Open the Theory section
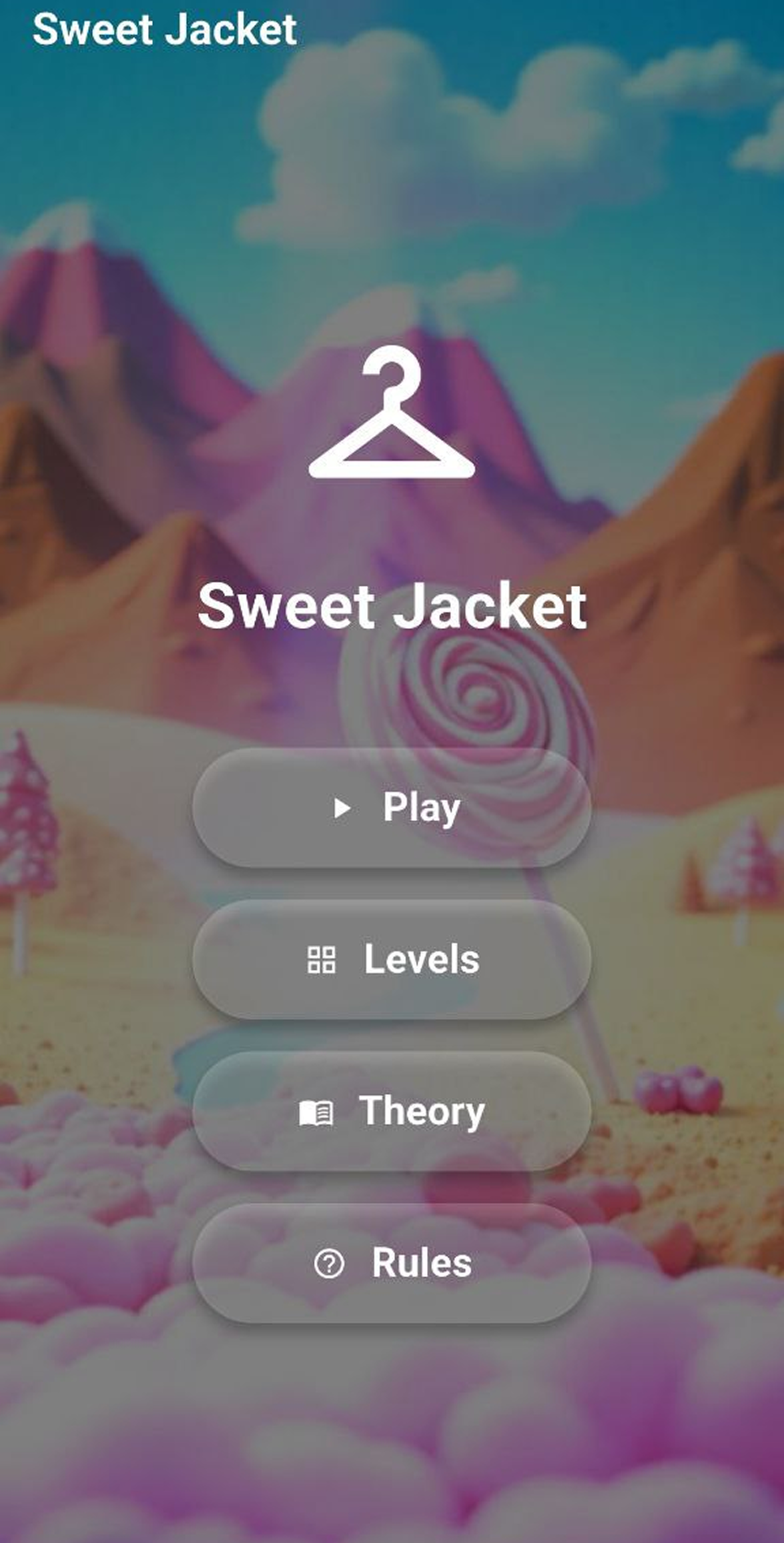784x1543 pixels. pyautogui.click(x=392, y=1111)
